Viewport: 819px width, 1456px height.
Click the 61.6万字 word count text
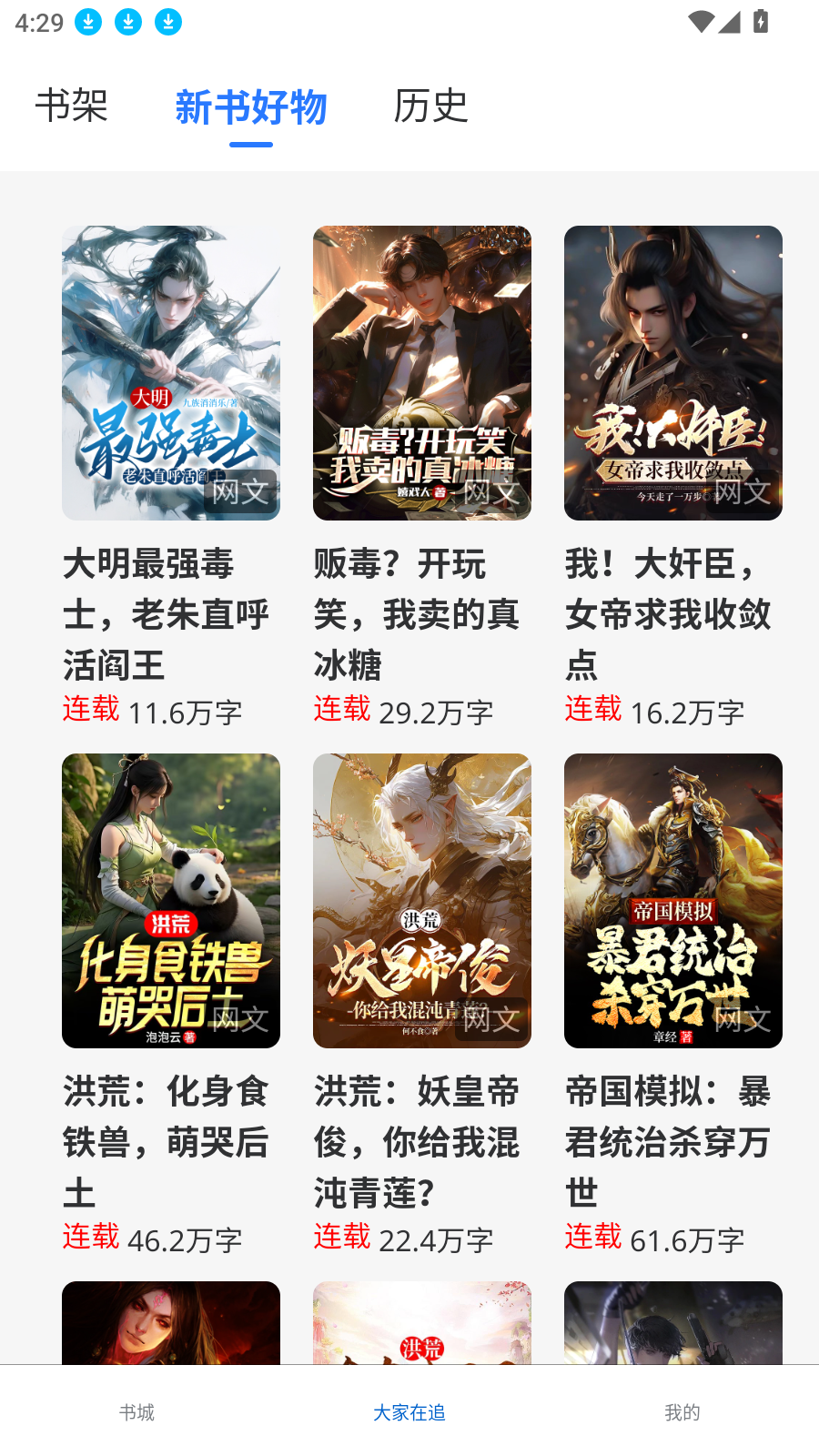690,1237
